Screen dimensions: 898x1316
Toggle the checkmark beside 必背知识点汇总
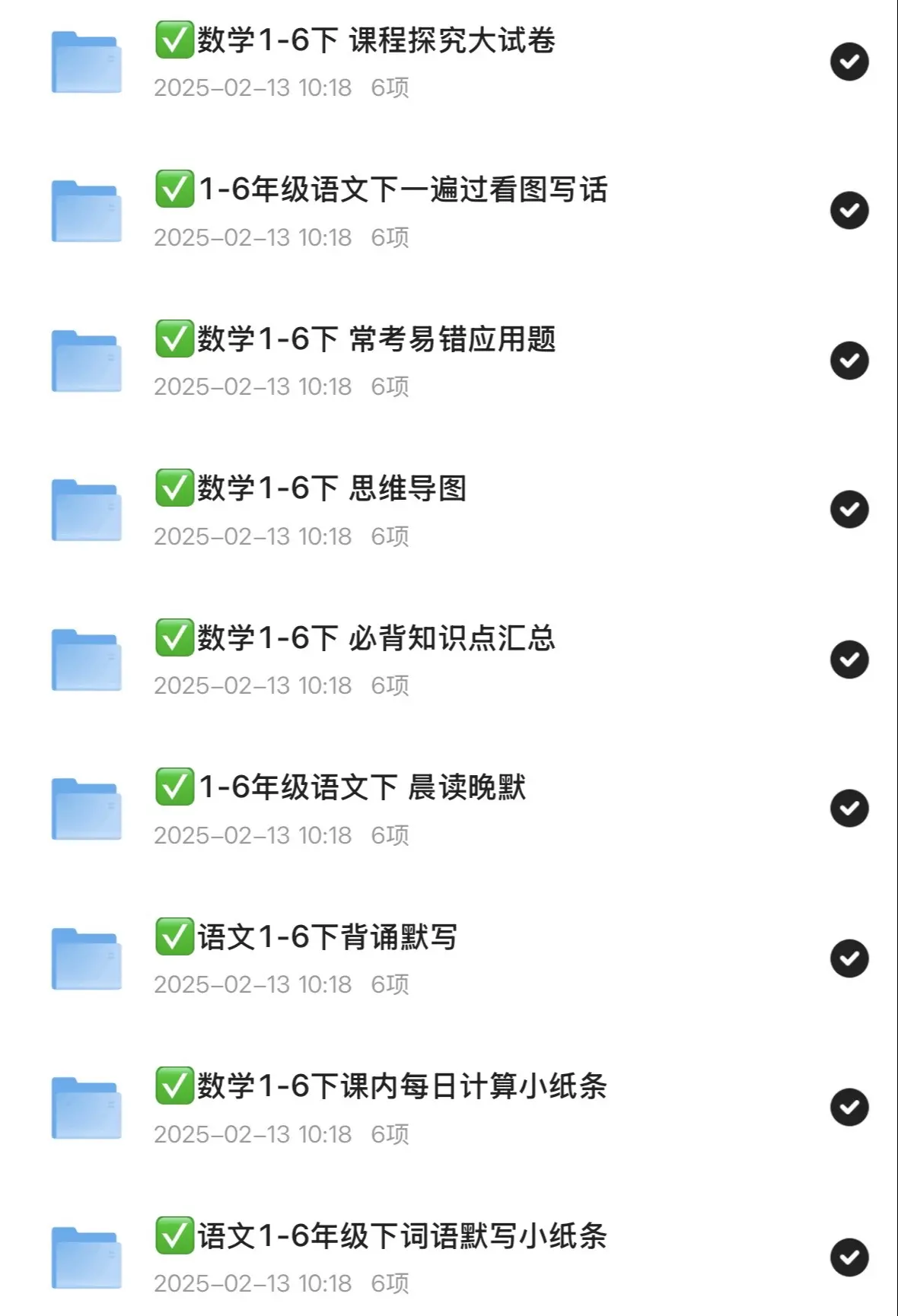coord(849,660)
